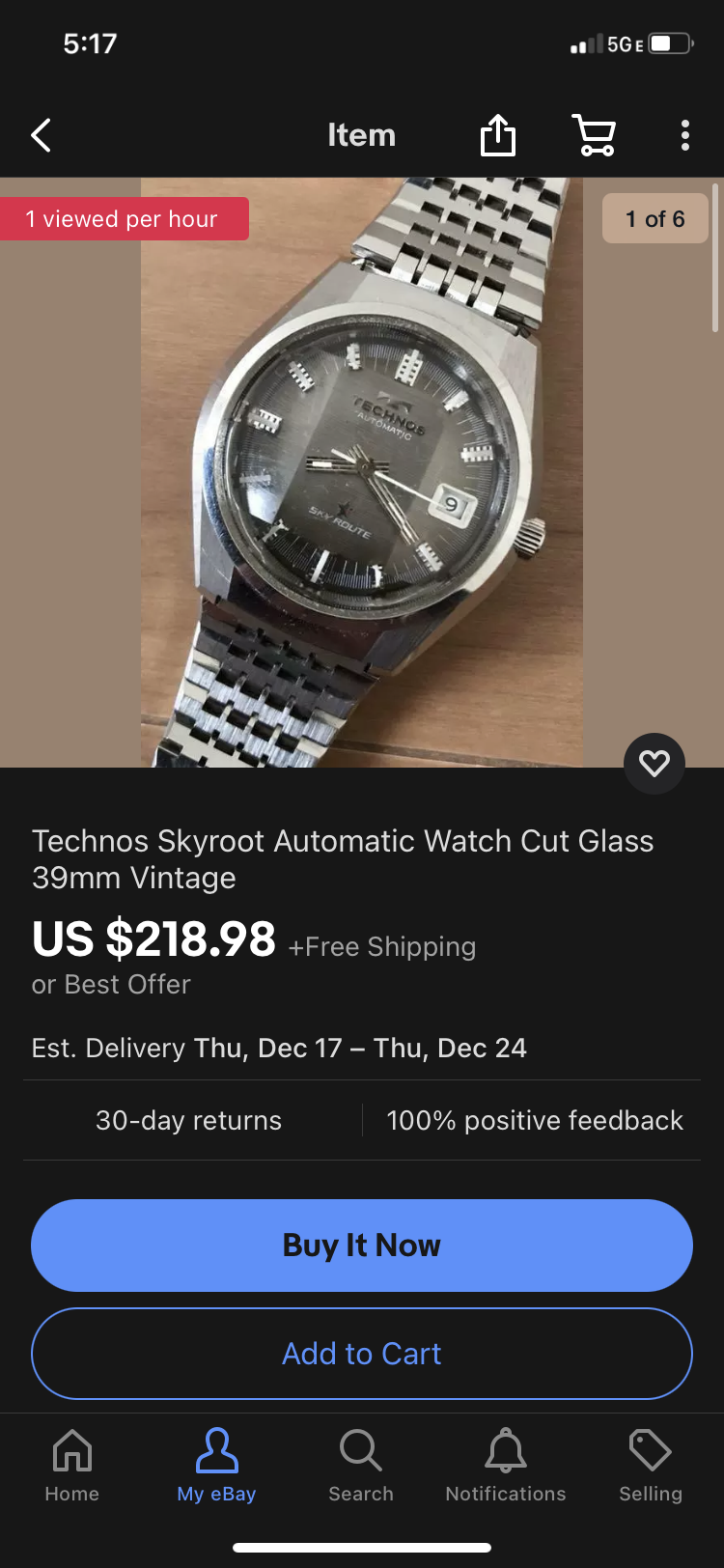Open the three-dot overflow menu

click(x=684, y=135)
